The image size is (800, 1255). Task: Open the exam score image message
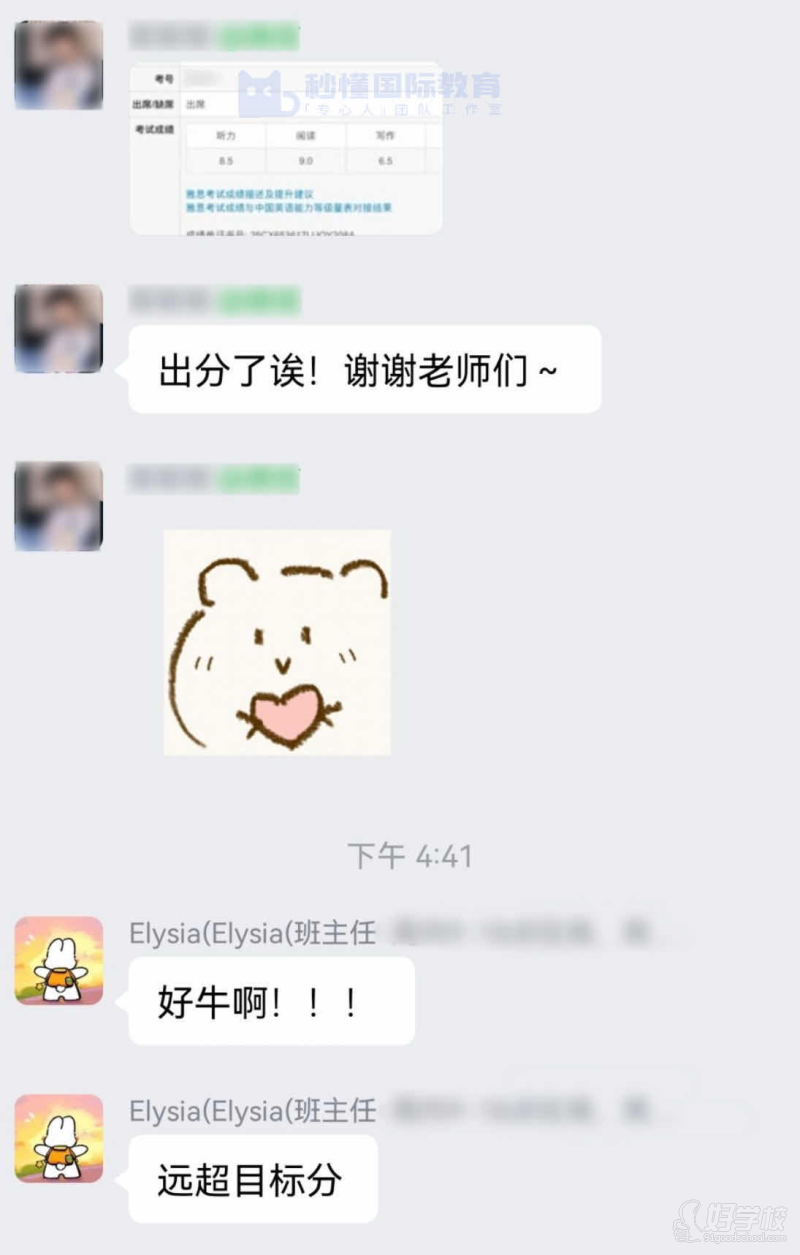point(286,148)
